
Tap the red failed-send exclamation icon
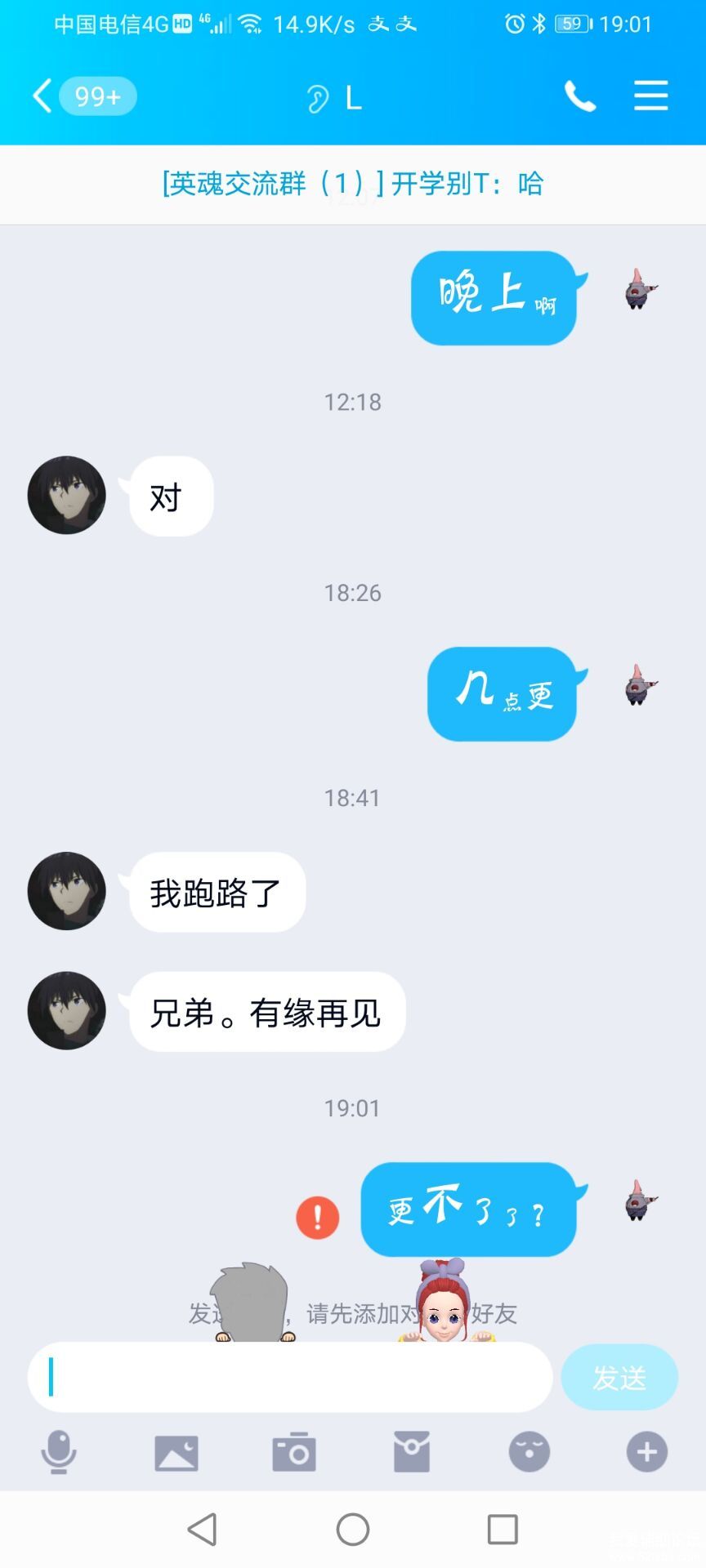point(317,1217)
